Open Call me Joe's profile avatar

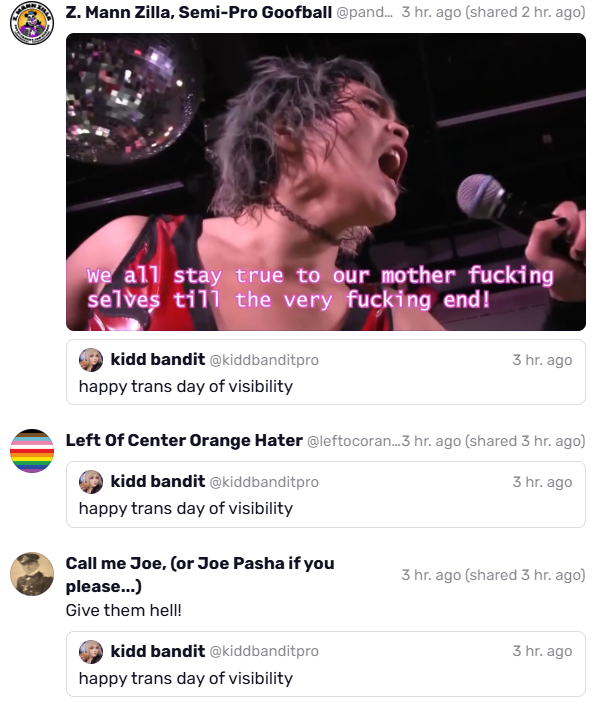[32, 574]
